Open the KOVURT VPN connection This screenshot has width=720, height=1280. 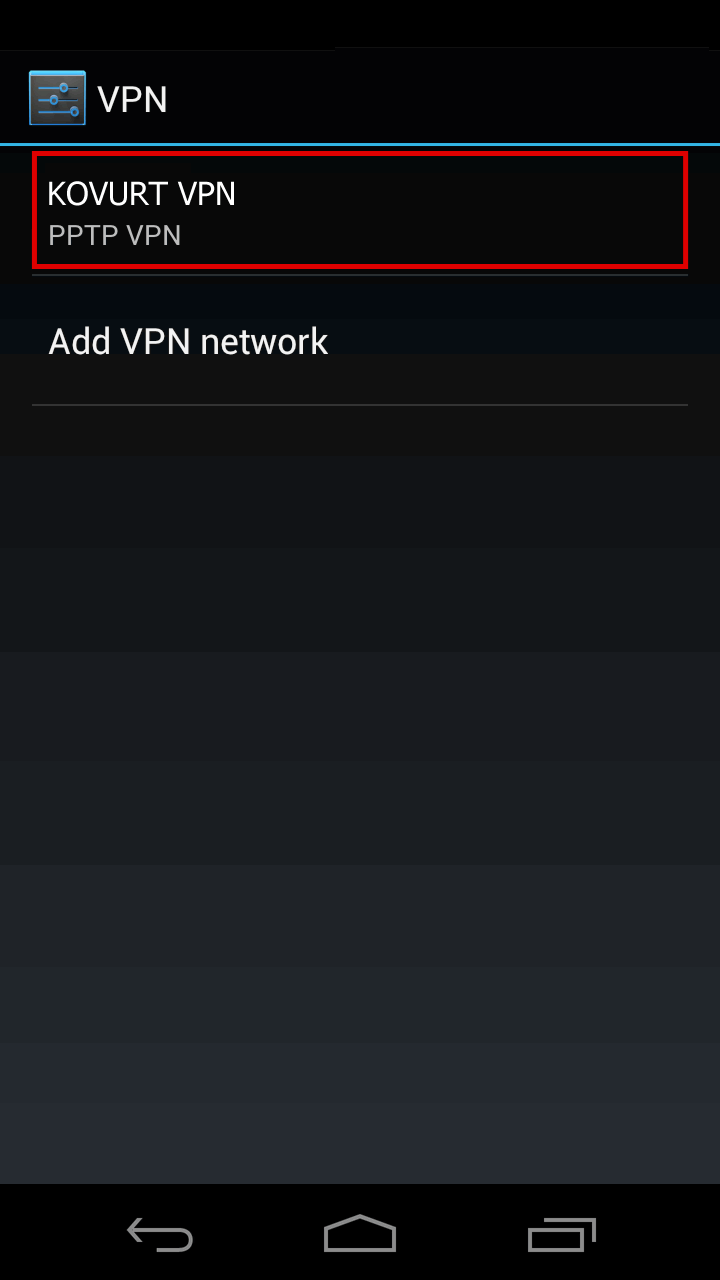[360, 211]
